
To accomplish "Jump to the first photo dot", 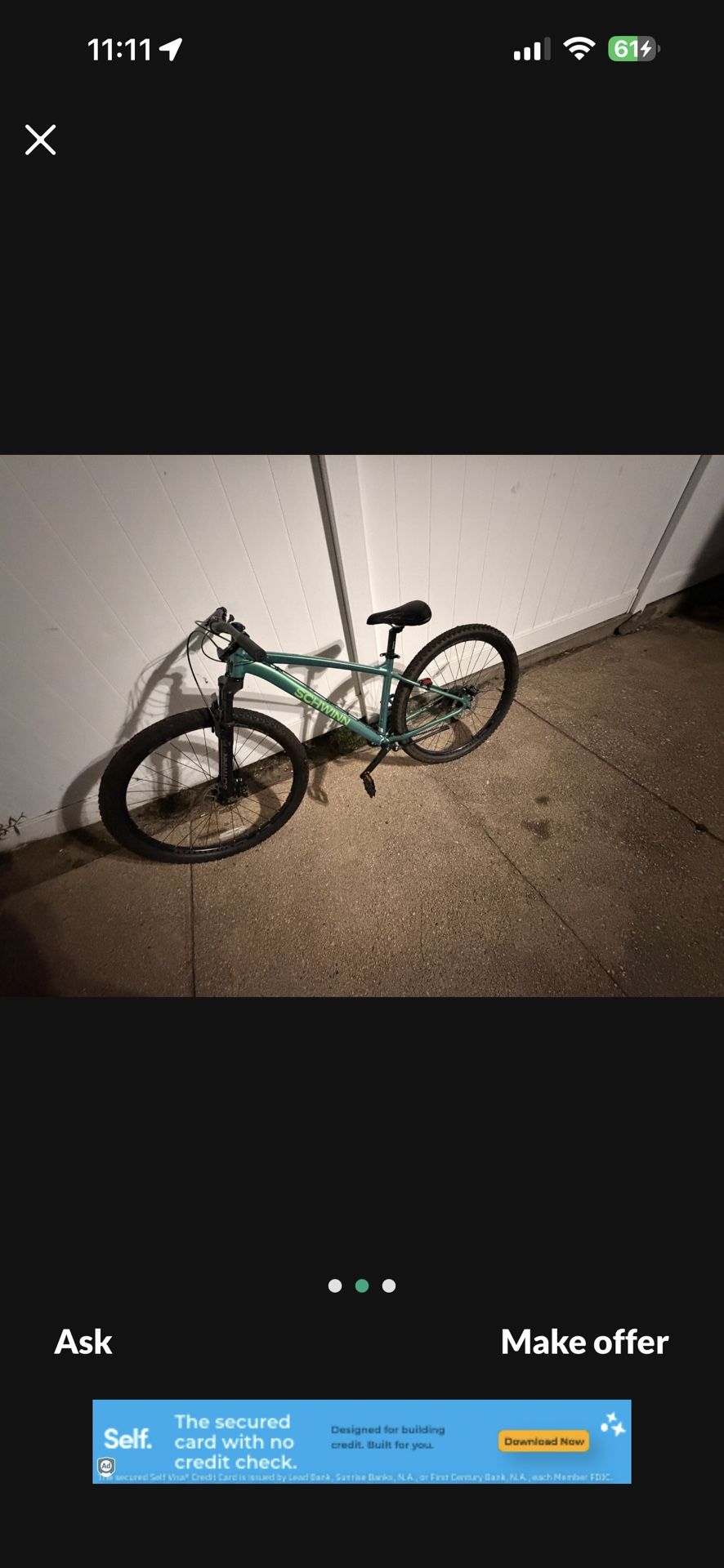I will point(335,1285).
